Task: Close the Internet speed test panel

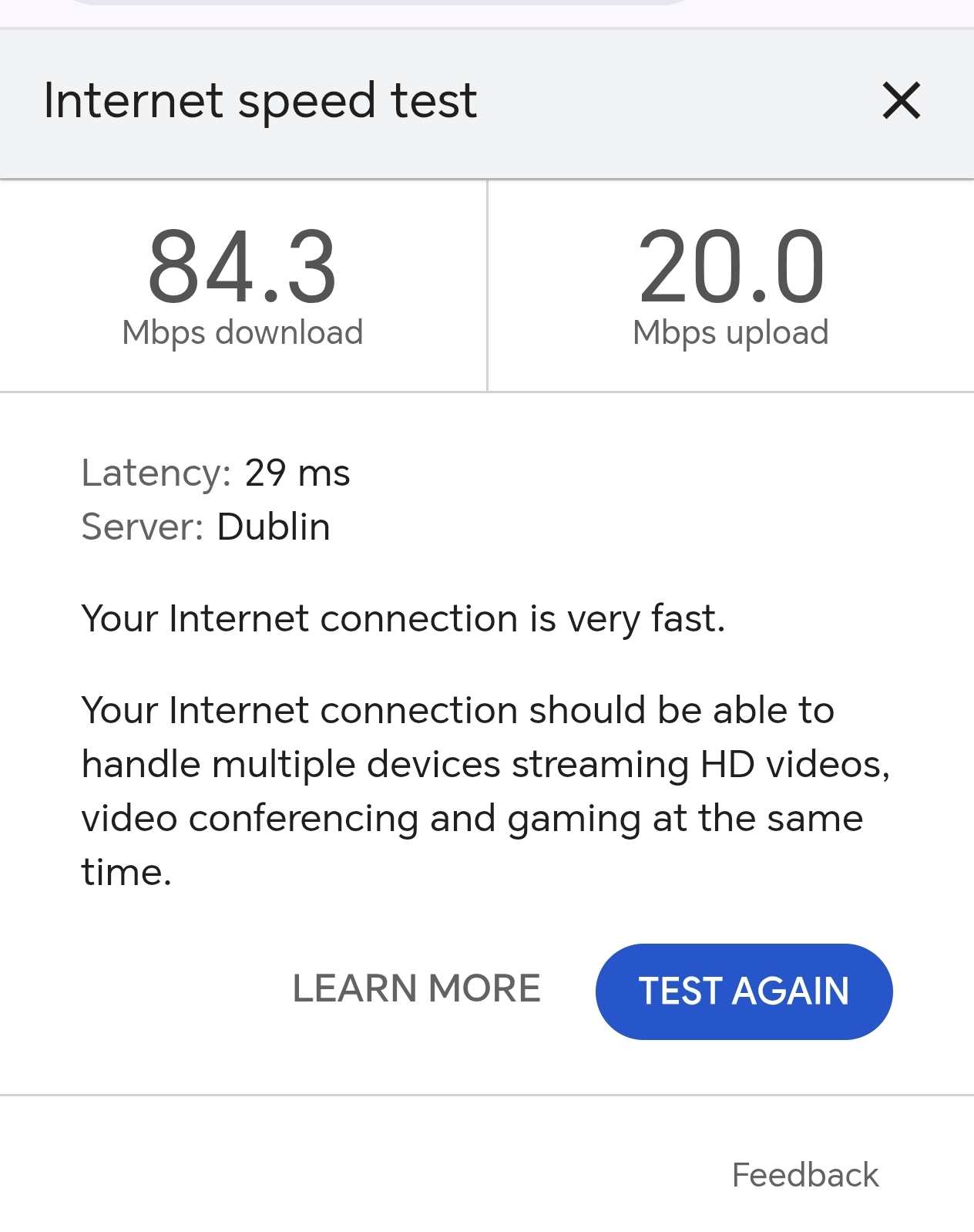Action: [x=901, y=101]
